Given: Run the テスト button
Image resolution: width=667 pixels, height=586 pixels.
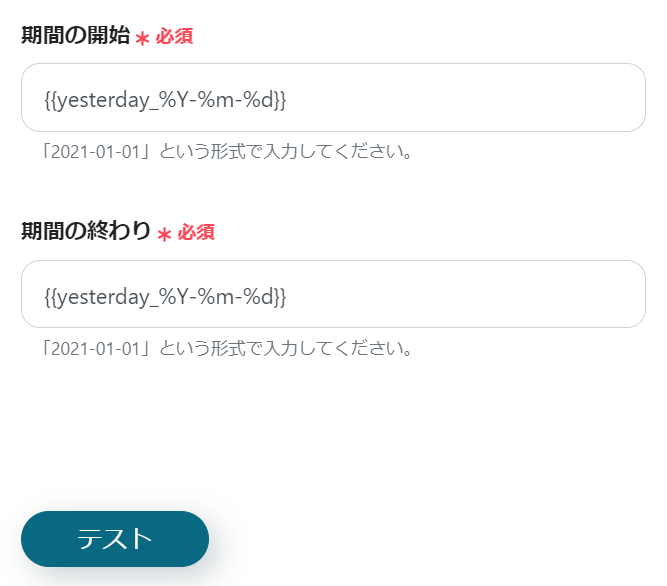Looking at the screenshot, I should click(x=115, y=539).
